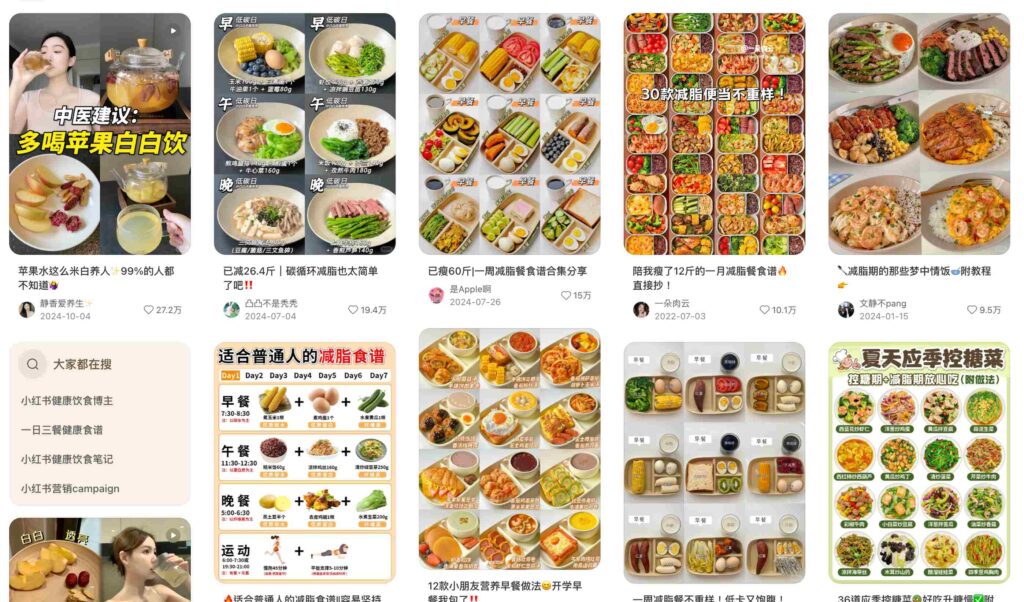Open the 已减26.4斤 carb cycling post
Viewport: 1024px width, 602px height.
pyautogui.click(x=304, y=133)
